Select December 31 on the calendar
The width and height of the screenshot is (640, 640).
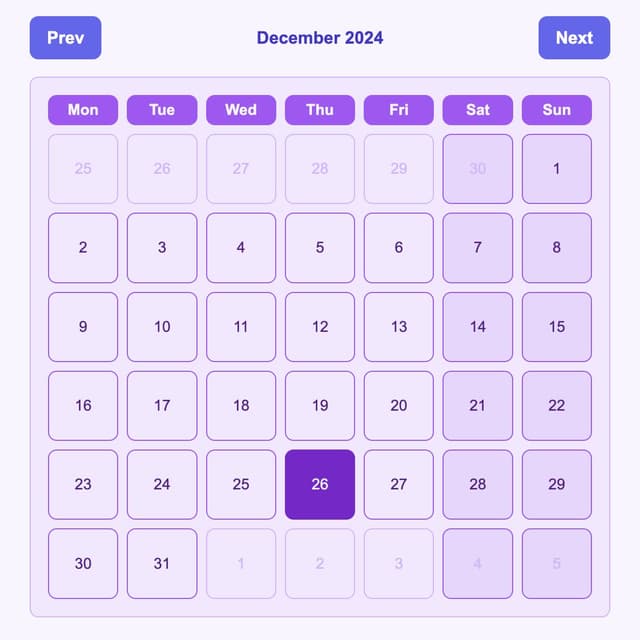click(x=162, y=564)
